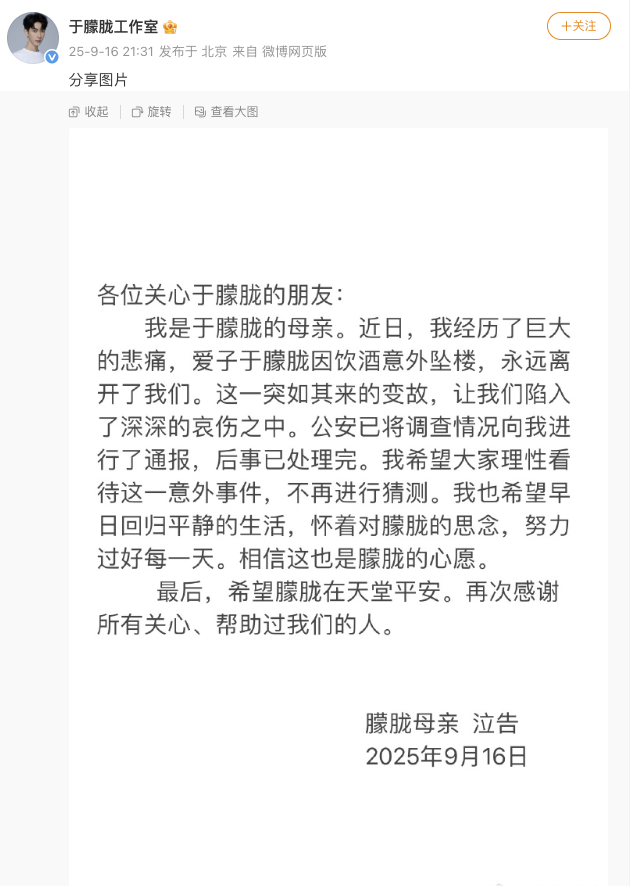Collapse the image with 收起

point(89,112)
